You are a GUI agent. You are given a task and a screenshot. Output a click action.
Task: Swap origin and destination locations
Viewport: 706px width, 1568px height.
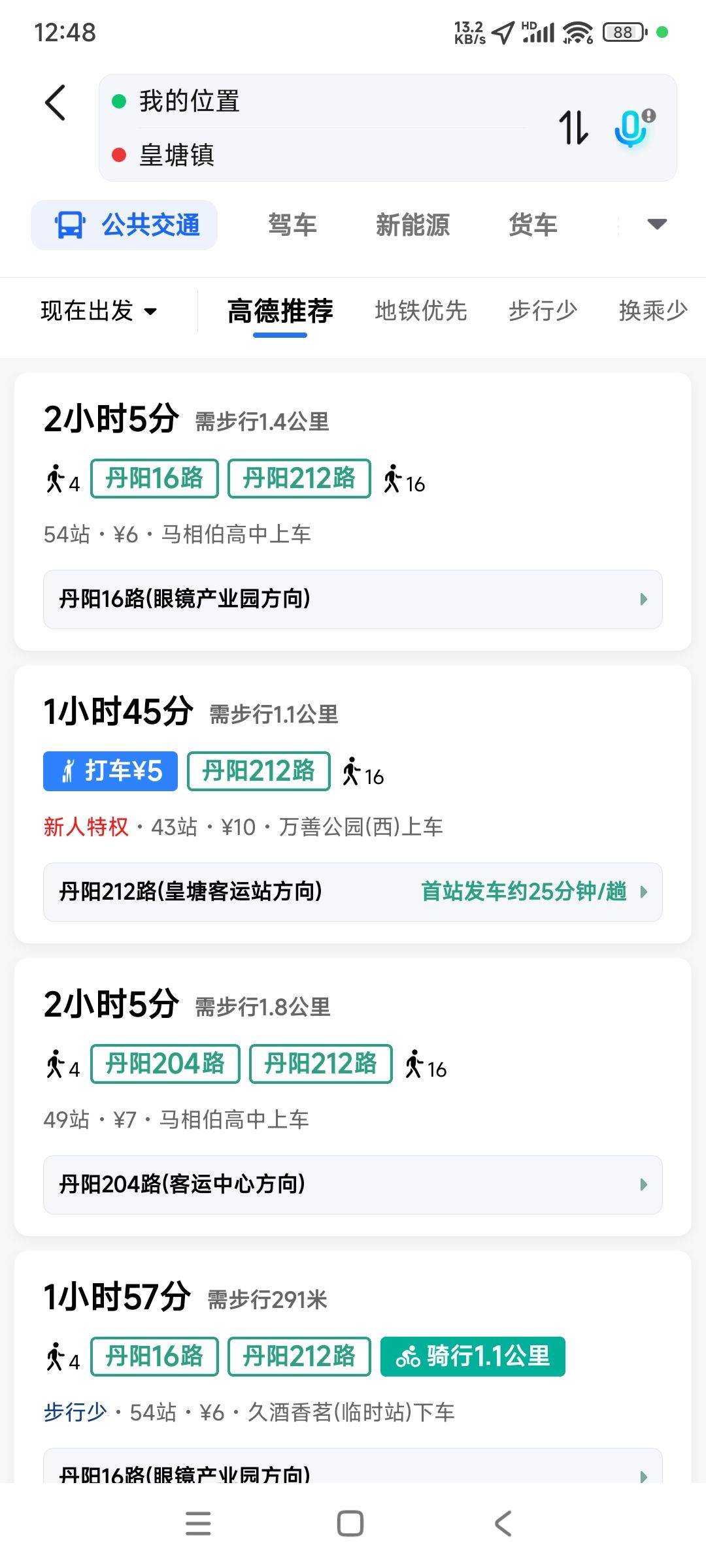(573, 127)
